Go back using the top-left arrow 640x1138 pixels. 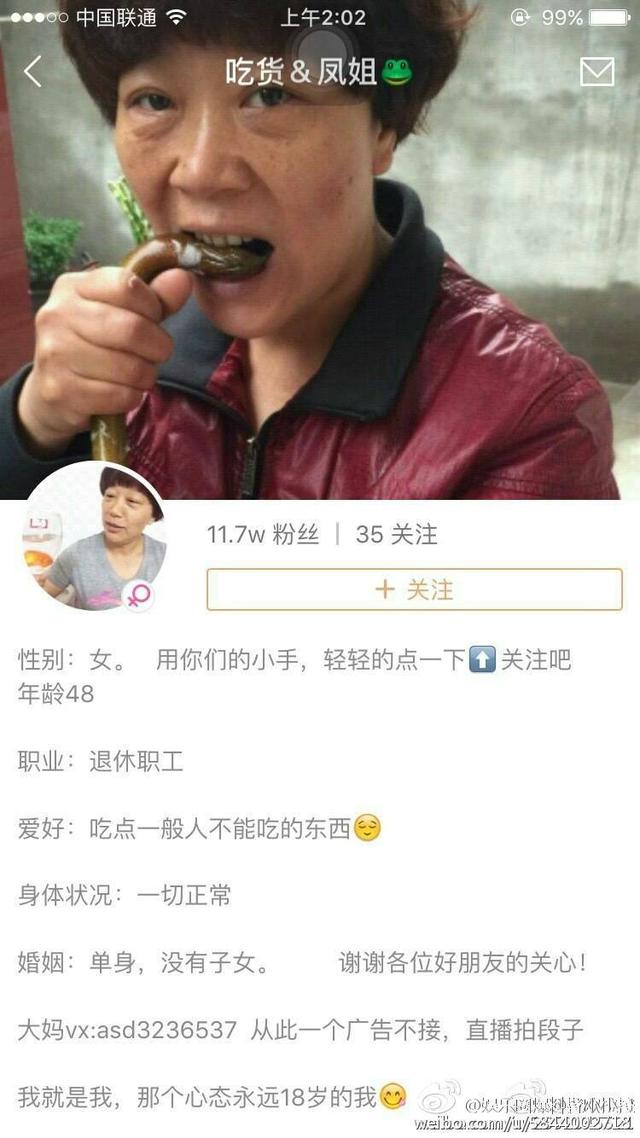tap(33, 71)
